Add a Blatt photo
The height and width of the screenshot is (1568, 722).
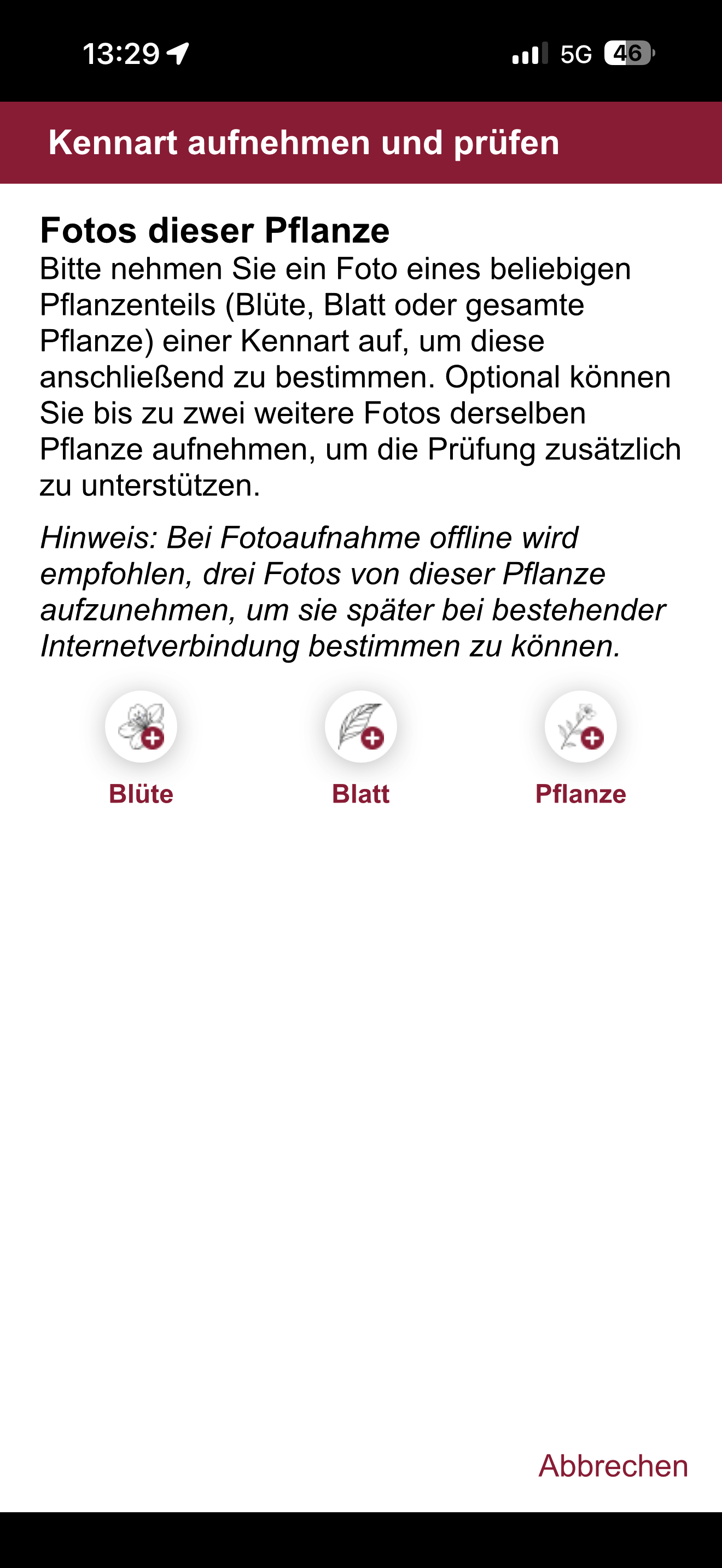[361, 727]
